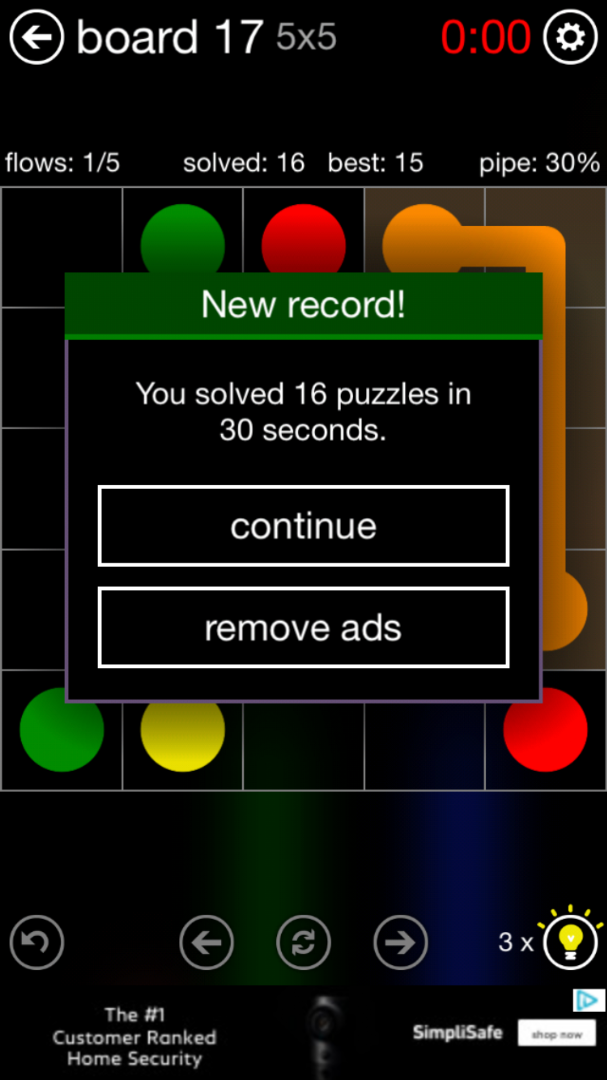607x1080 pixels.
Task: Undo the last move
Action: pos(37,942)
